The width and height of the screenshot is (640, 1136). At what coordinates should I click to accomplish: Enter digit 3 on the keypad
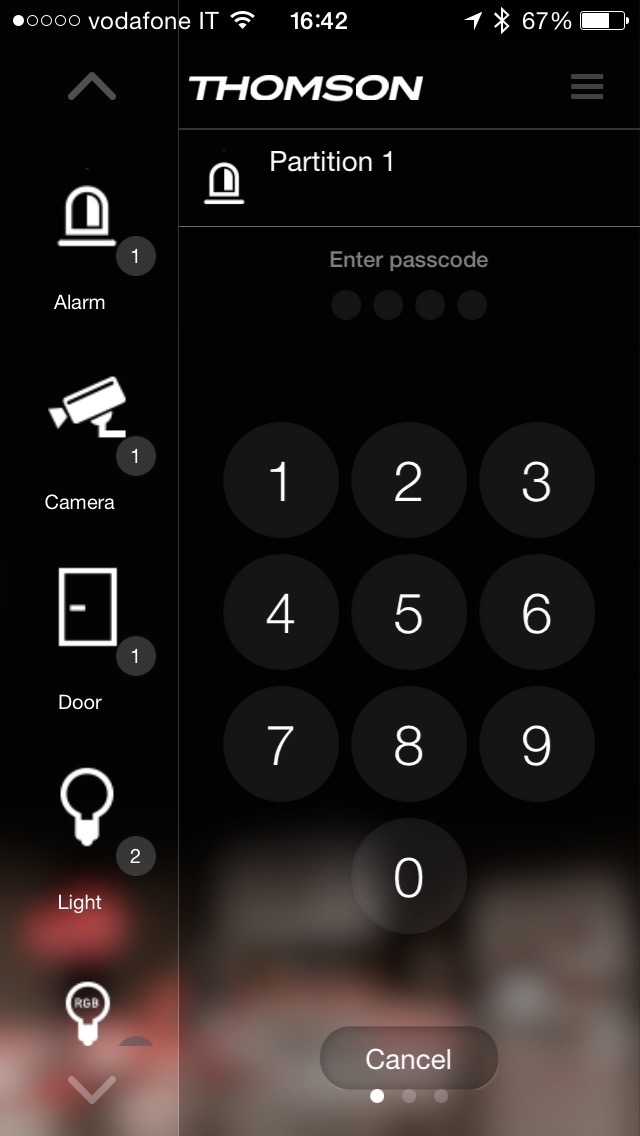pos(537,481)
